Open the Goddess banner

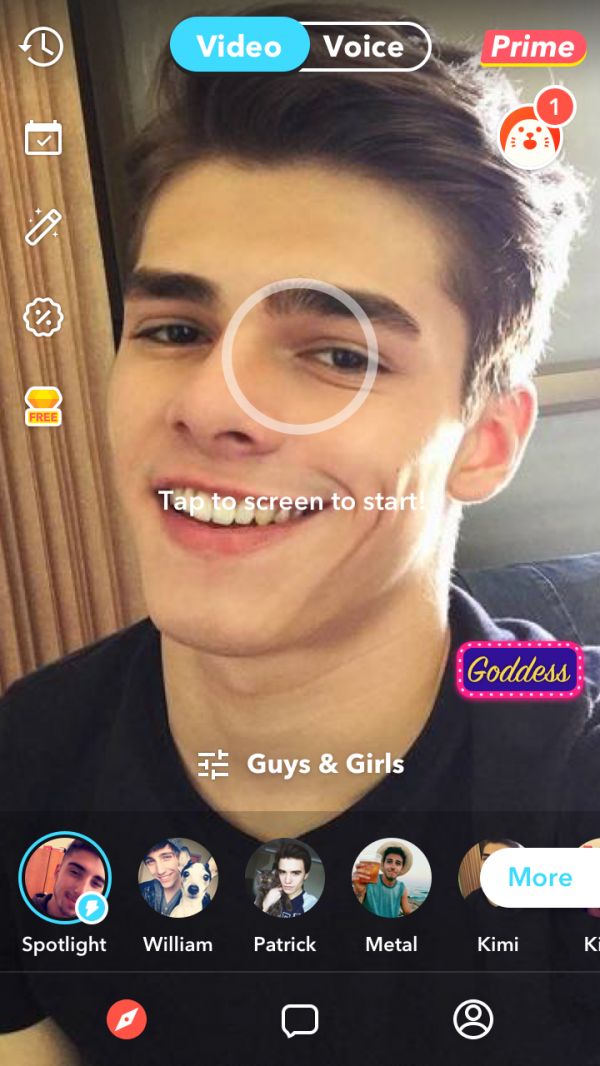[519, 670]
